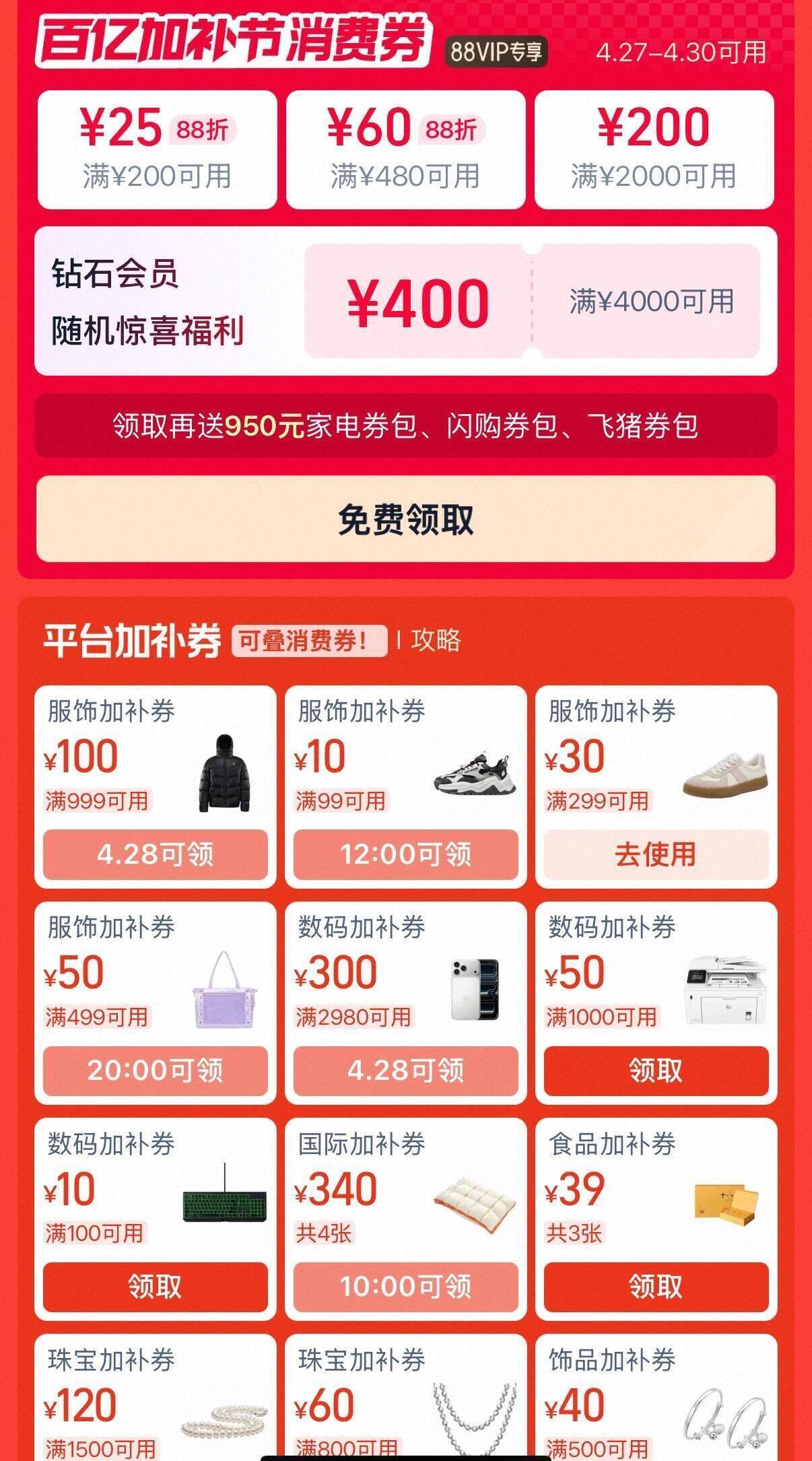Tap the 免费领取 button
The image size is (812, 1461).
click(405, 519)
